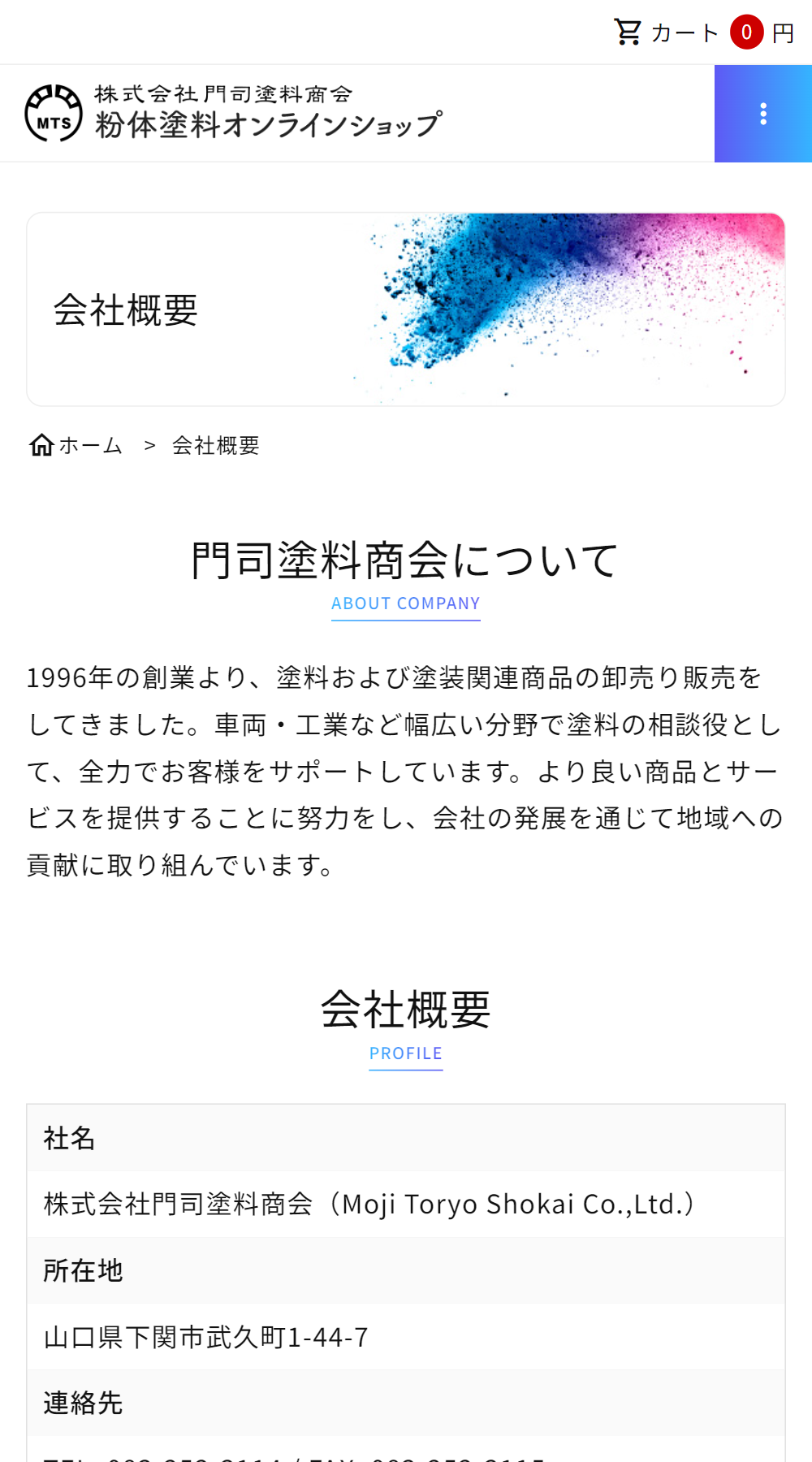Tap the shop logo to go home
The width and height of the screenshot is (812, 1462).
234,114
